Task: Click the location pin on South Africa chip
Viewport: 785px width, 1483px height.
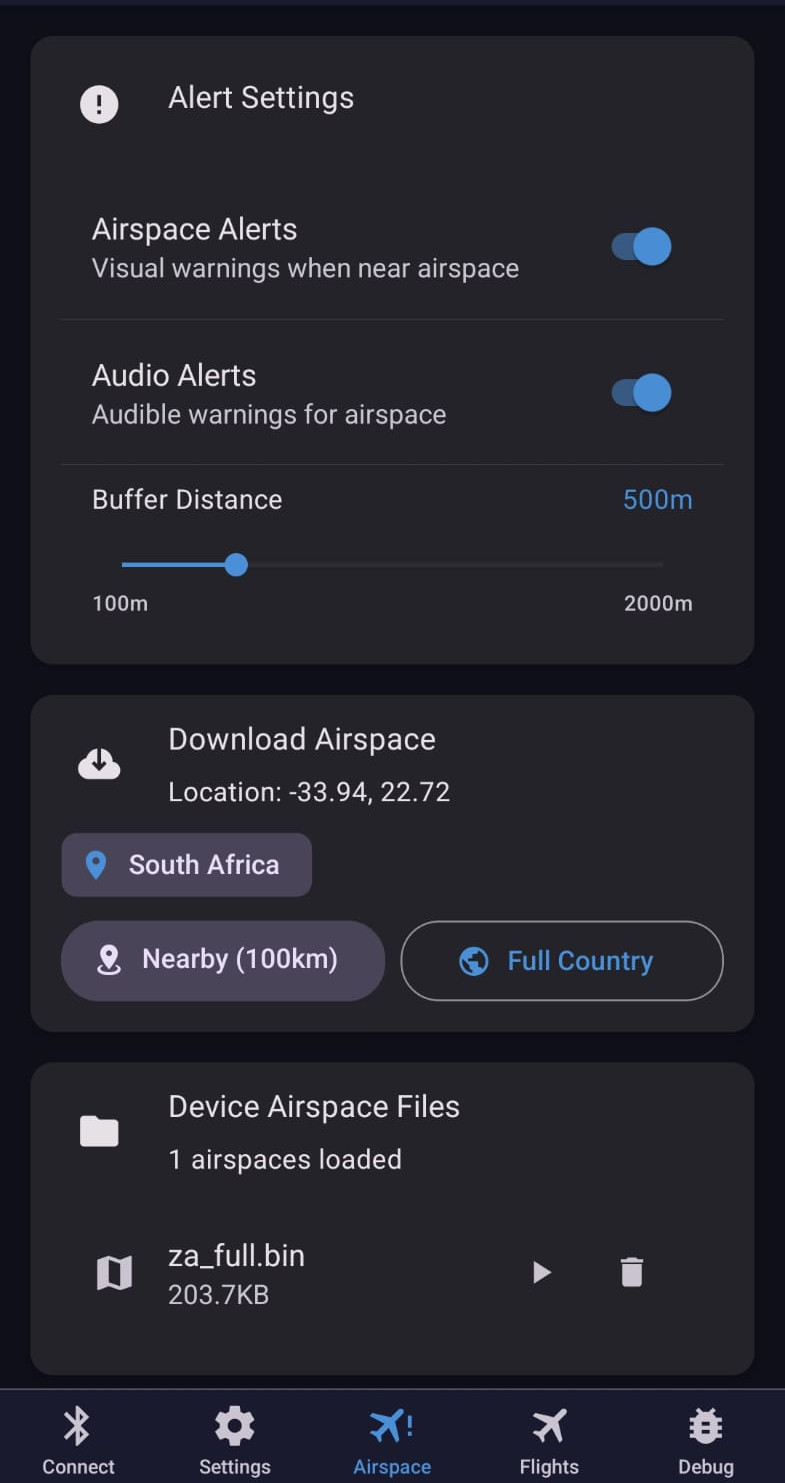Action: (x=96, y=864)
